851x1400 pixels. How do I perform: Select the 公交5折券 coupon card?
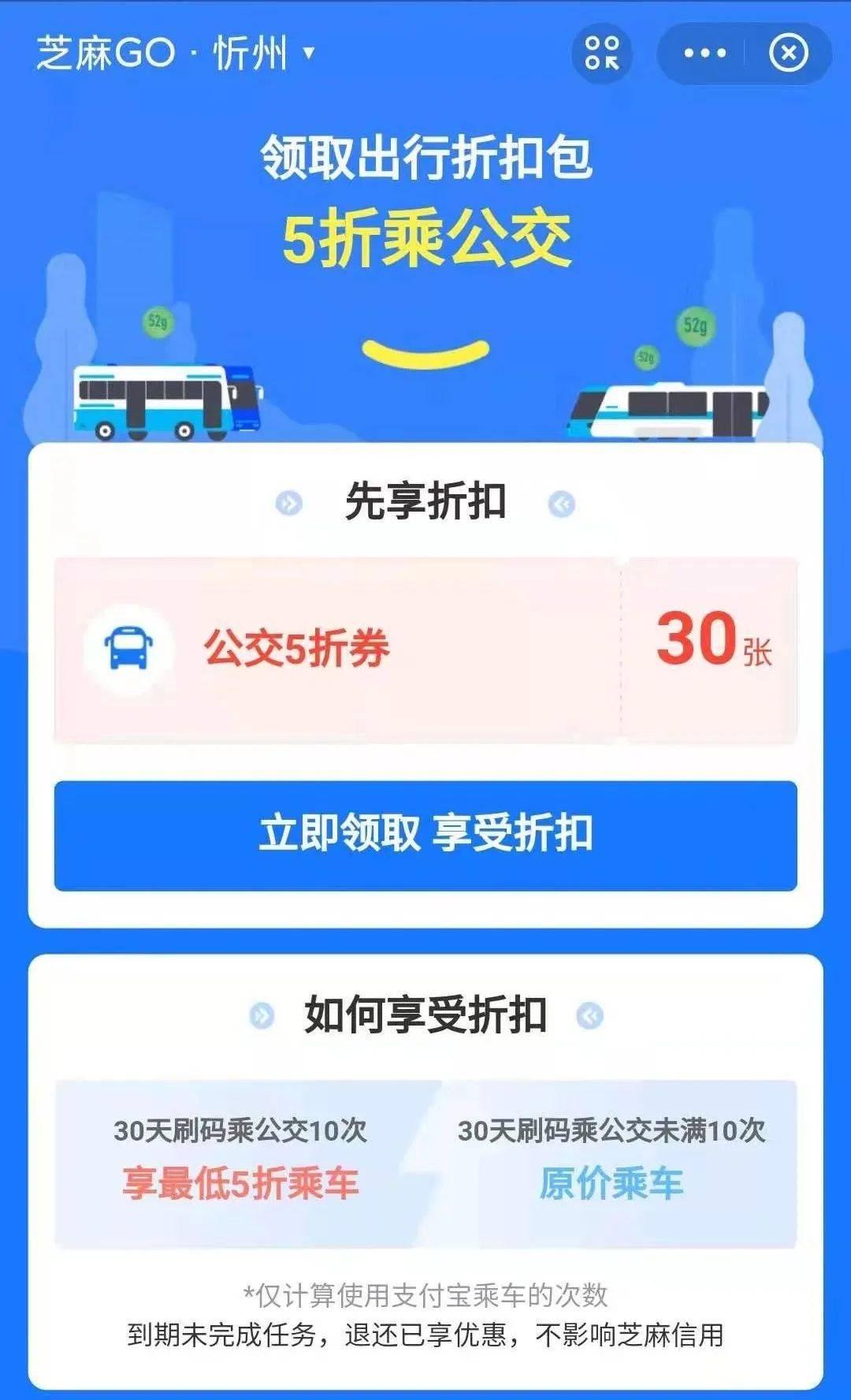[x=425, y=650]
